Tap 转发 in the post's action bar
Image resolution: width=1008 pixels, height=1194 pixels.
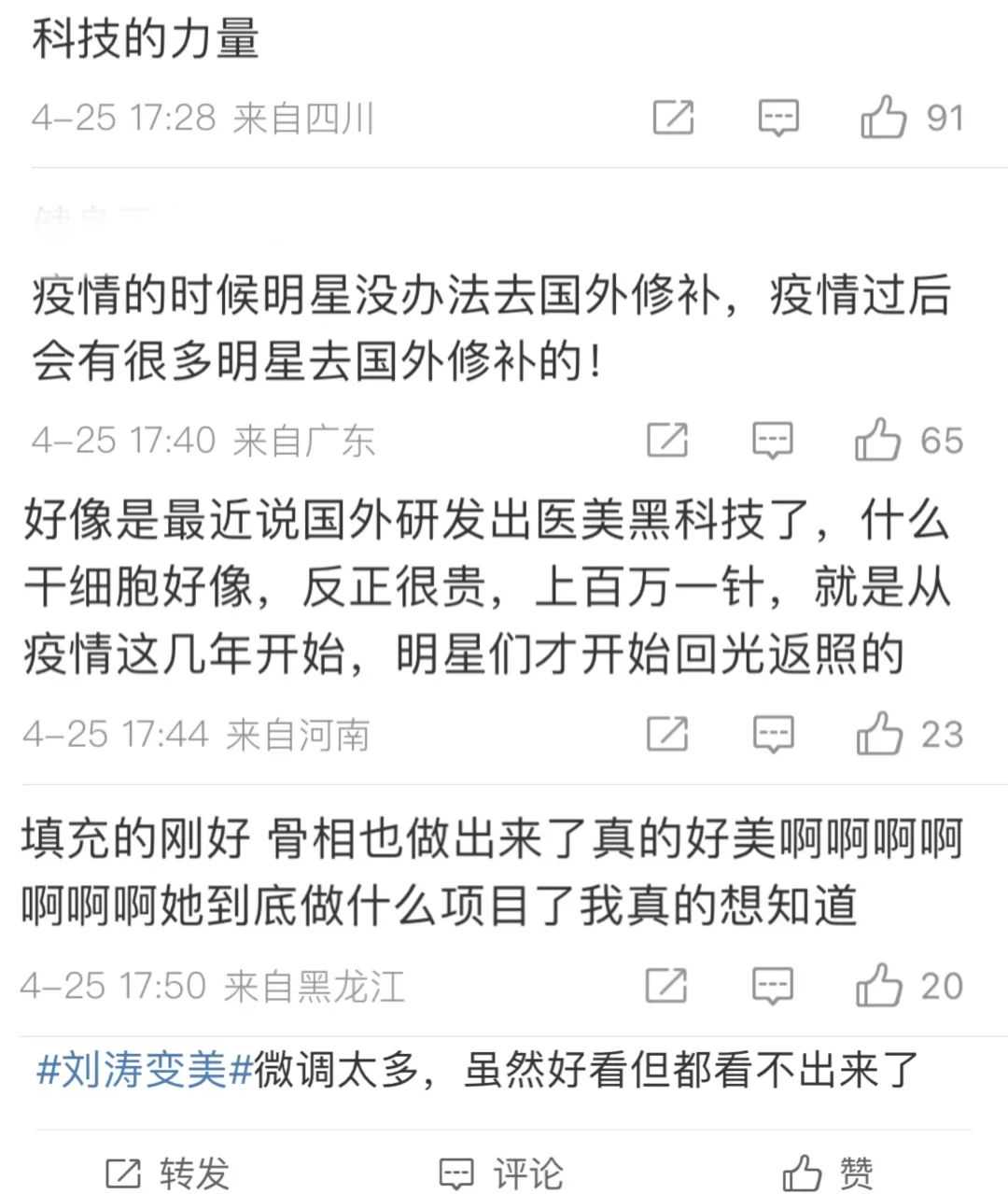point(168,1172)
